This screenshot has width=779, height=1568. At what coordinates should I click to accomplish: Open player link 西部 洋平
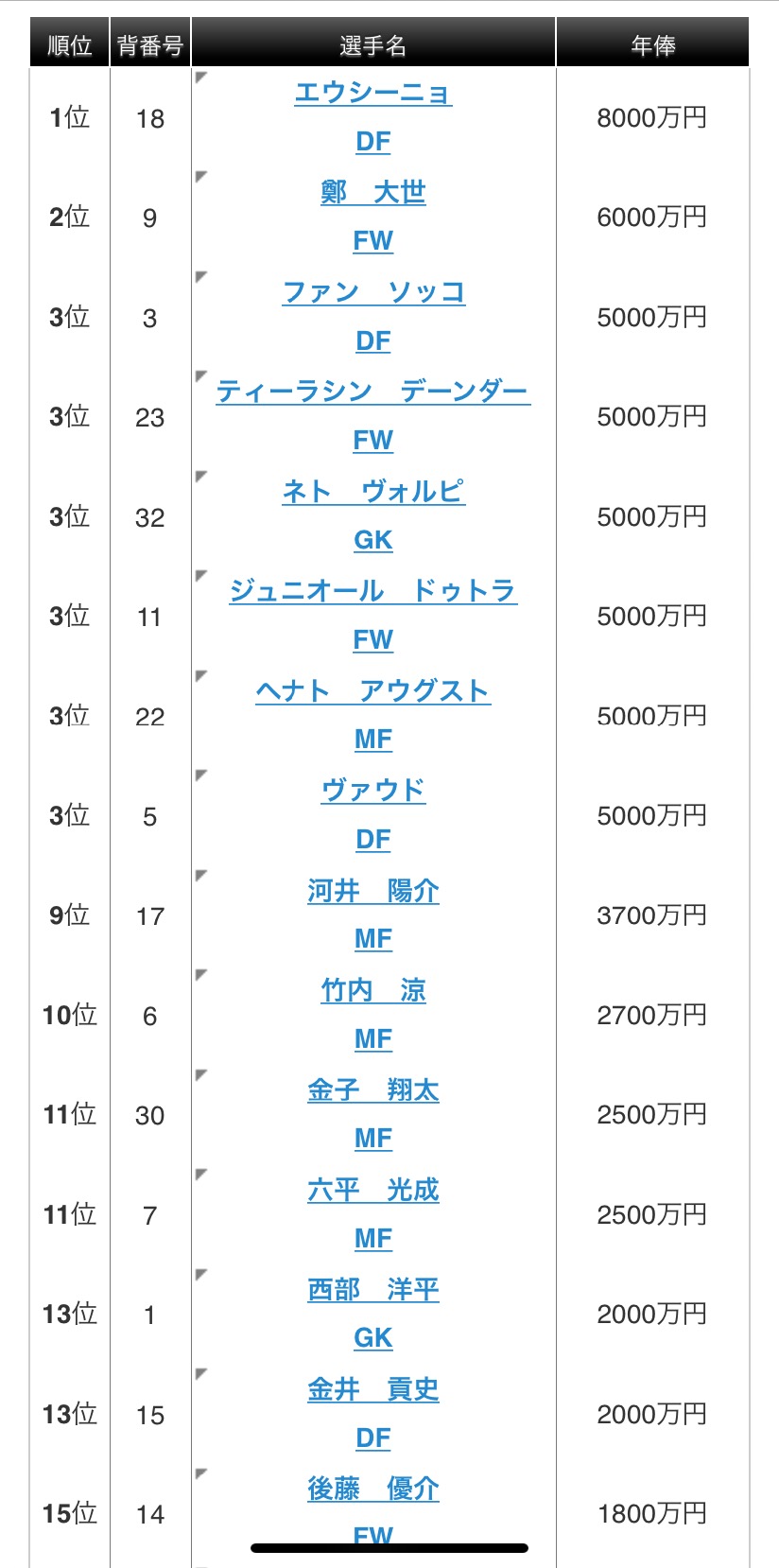tap(372, 1290)
